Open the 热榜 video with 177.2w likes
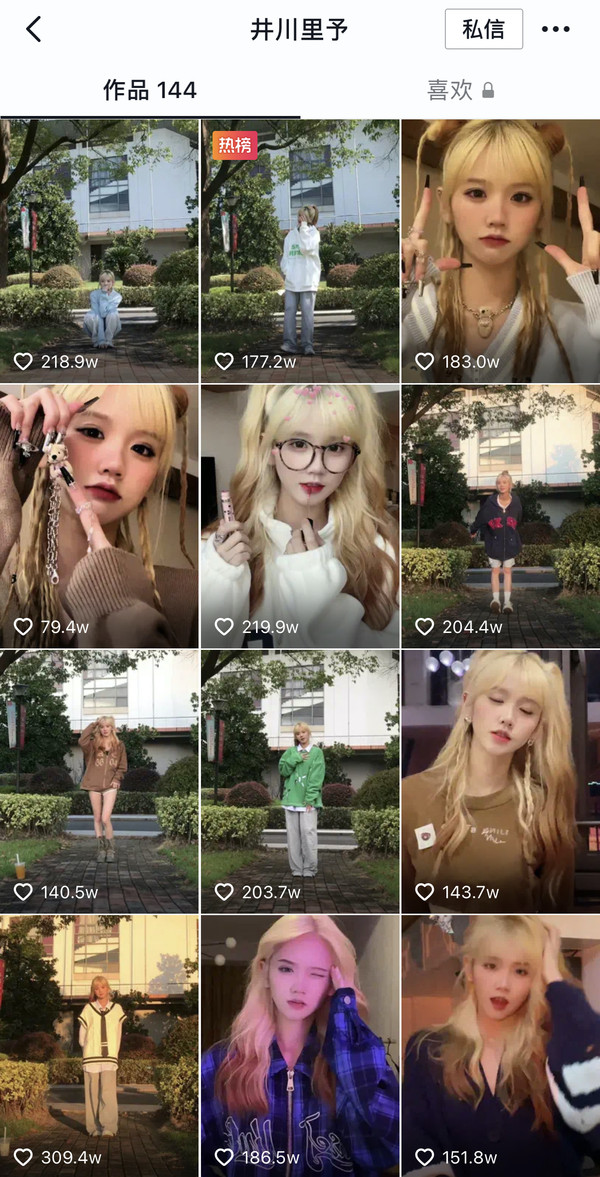Viewport: 600px width, 1177px height. click(300, 251)
